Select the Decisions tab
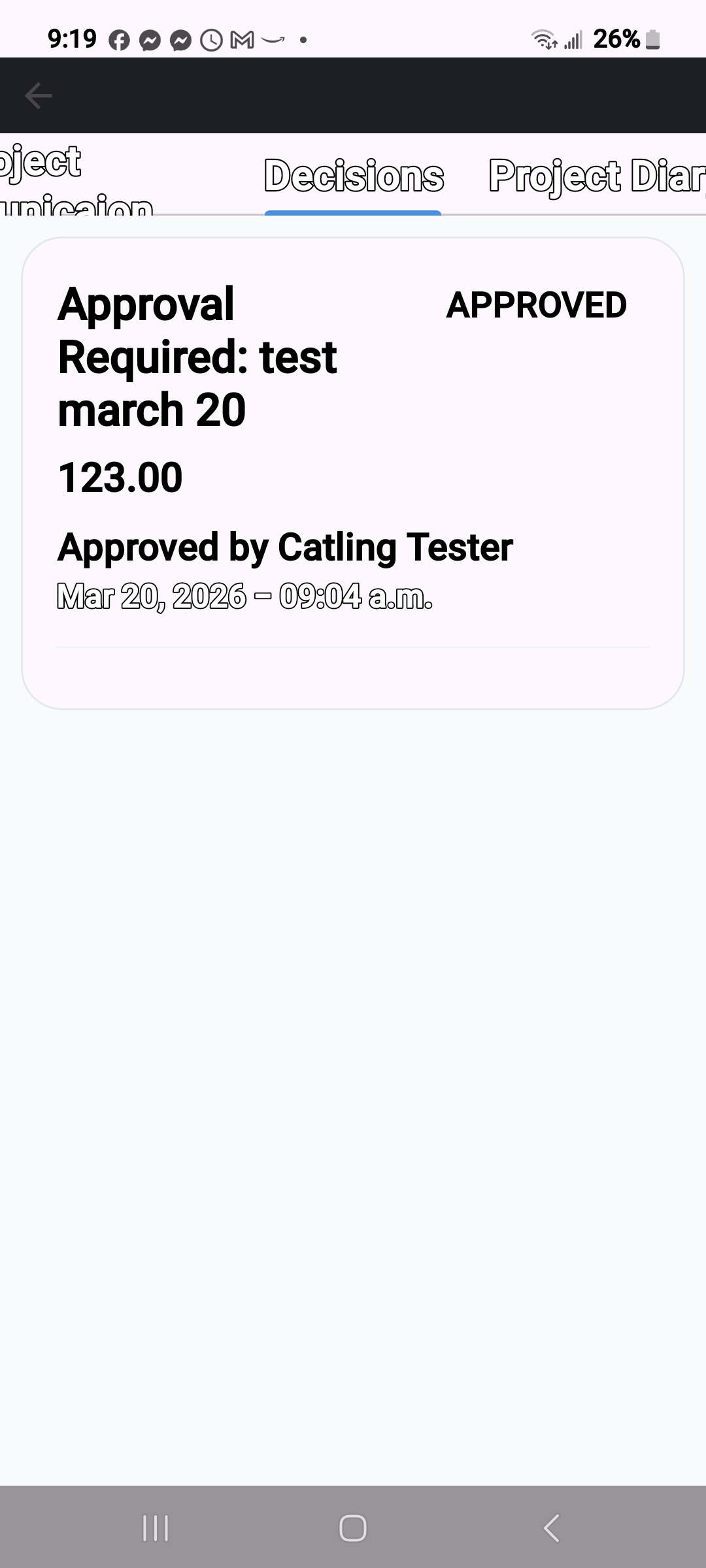Image resolution: width=706 pixels, height=1568 pixels. pos(353,176)
